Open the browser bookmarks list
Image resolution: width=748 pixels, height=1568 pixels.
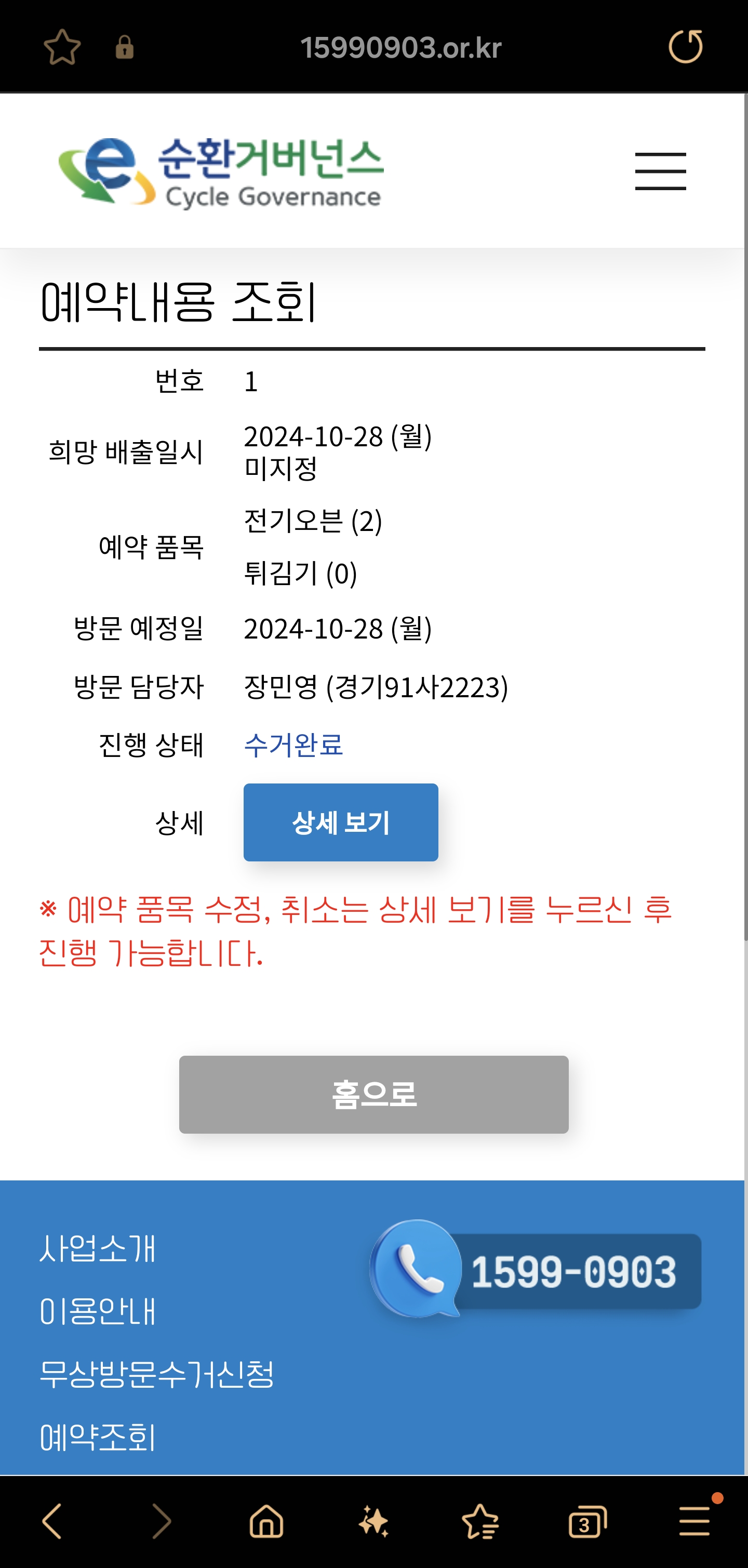(x=480, y=1521)
